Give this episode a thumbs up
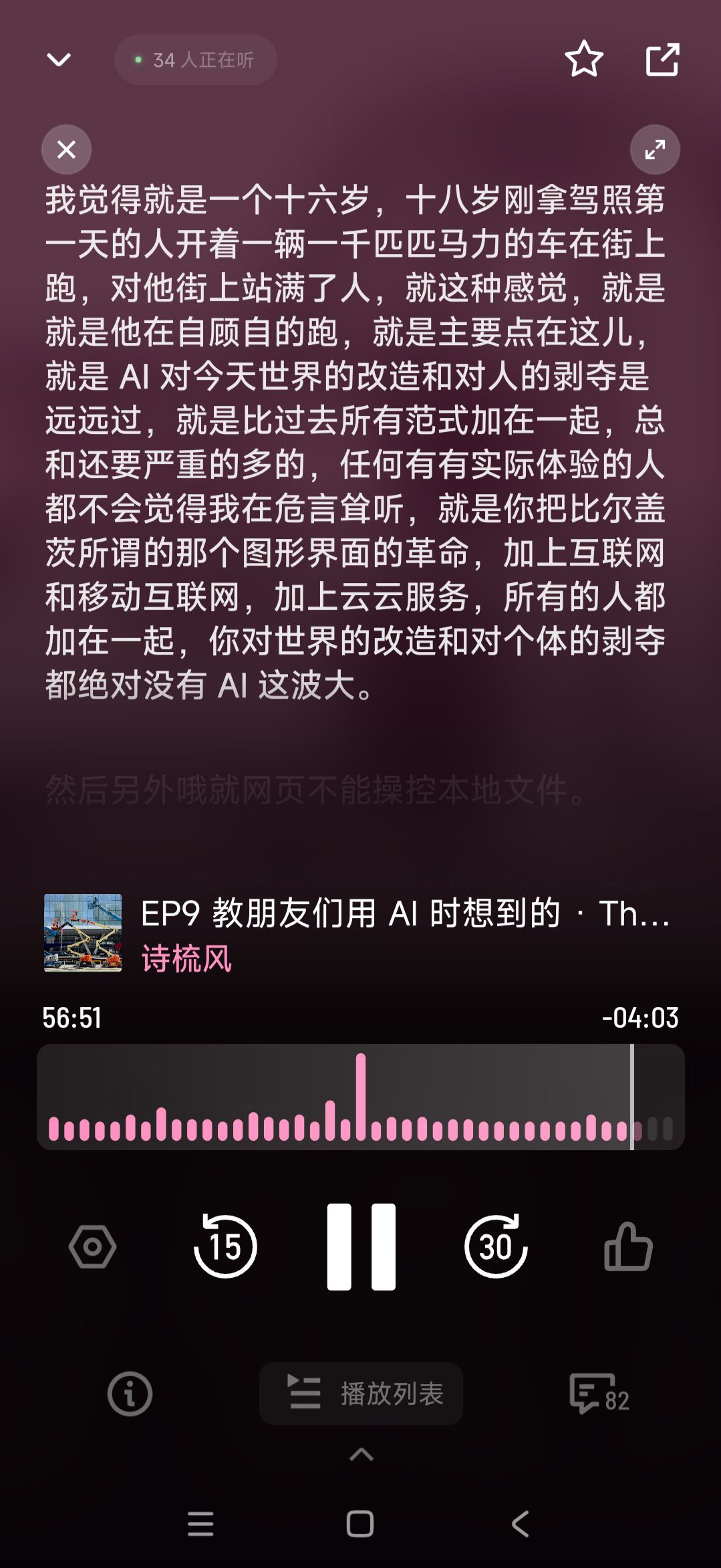Viewport: 721px width, 1568px height. click(x=628, y=1247)
